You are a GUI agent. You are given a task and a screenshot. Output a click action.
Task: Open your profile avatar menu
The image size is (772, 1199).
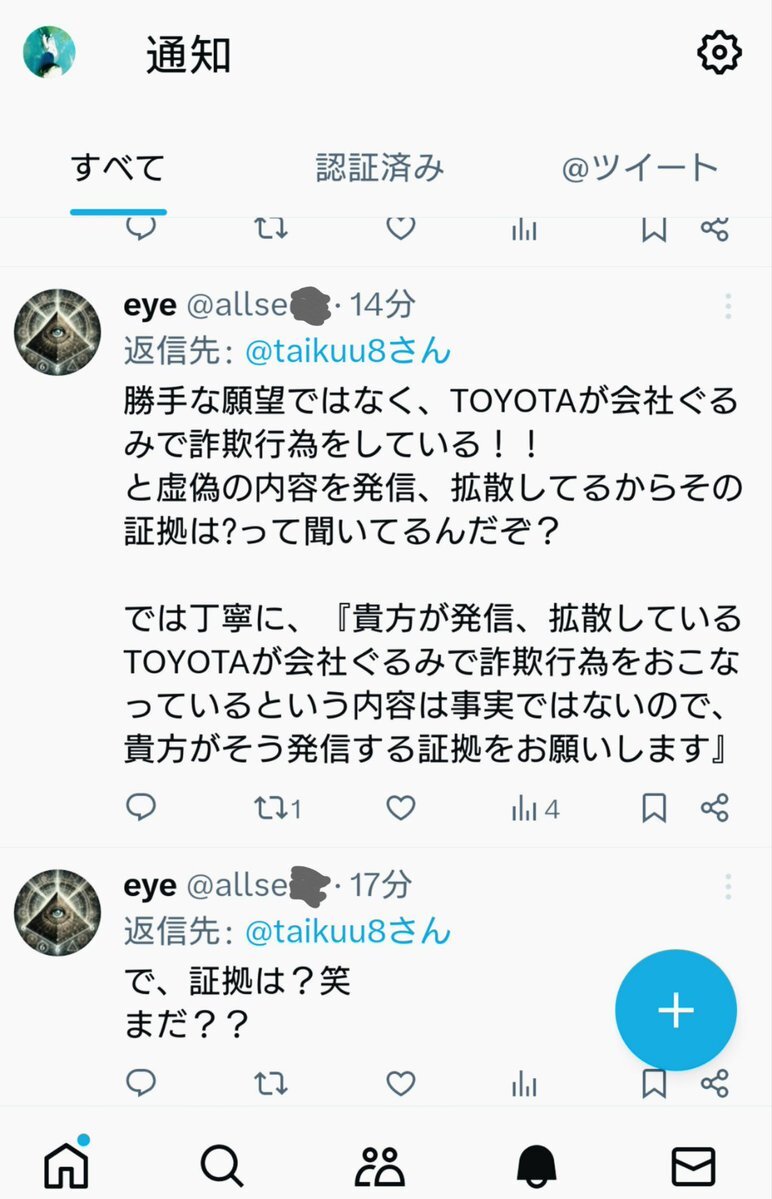click(x=50, y=52)
